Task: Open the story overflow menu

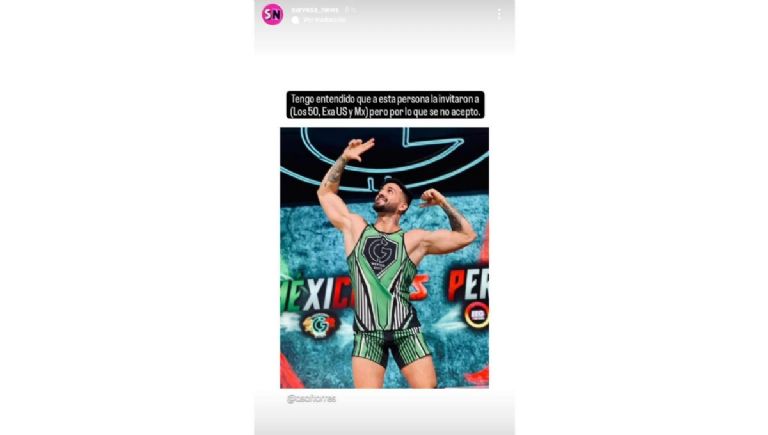Action: [x=499, y=14]
